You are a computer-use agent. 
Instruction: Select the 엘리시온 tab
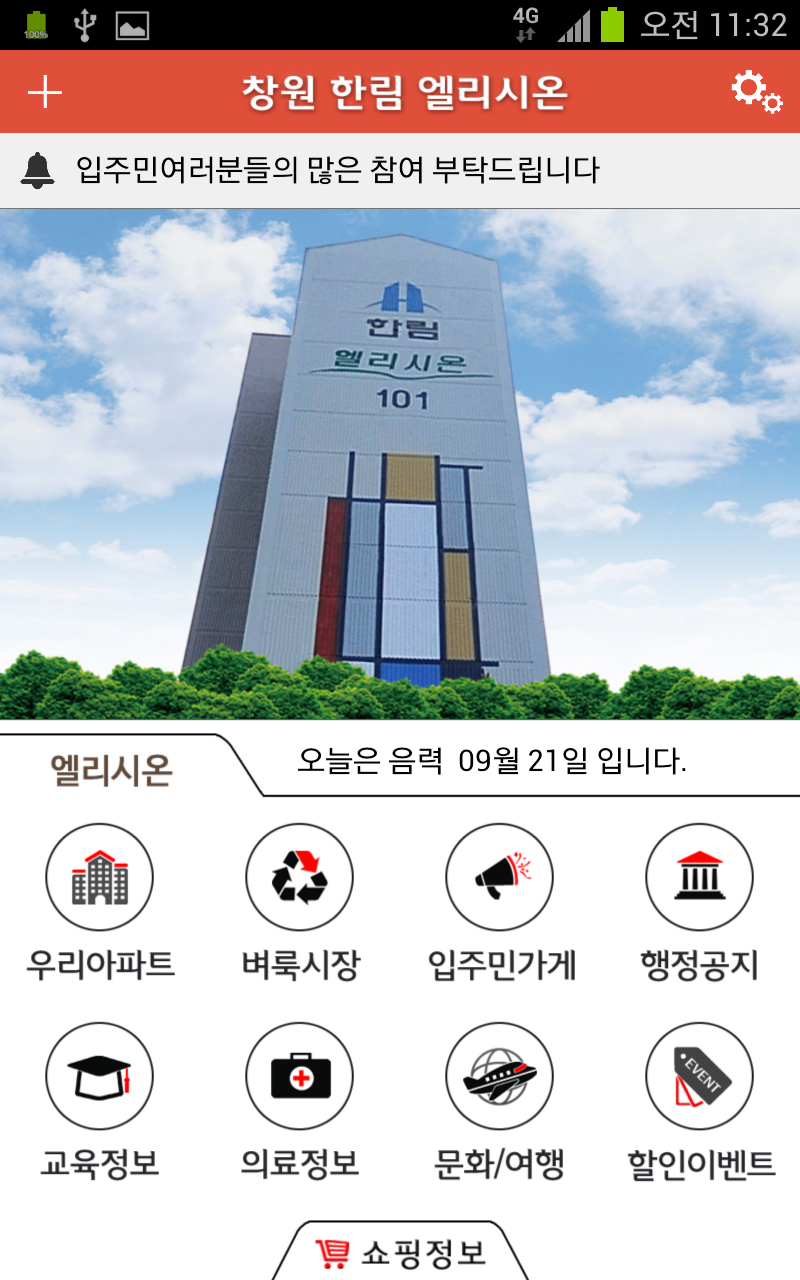coord(112,770)
